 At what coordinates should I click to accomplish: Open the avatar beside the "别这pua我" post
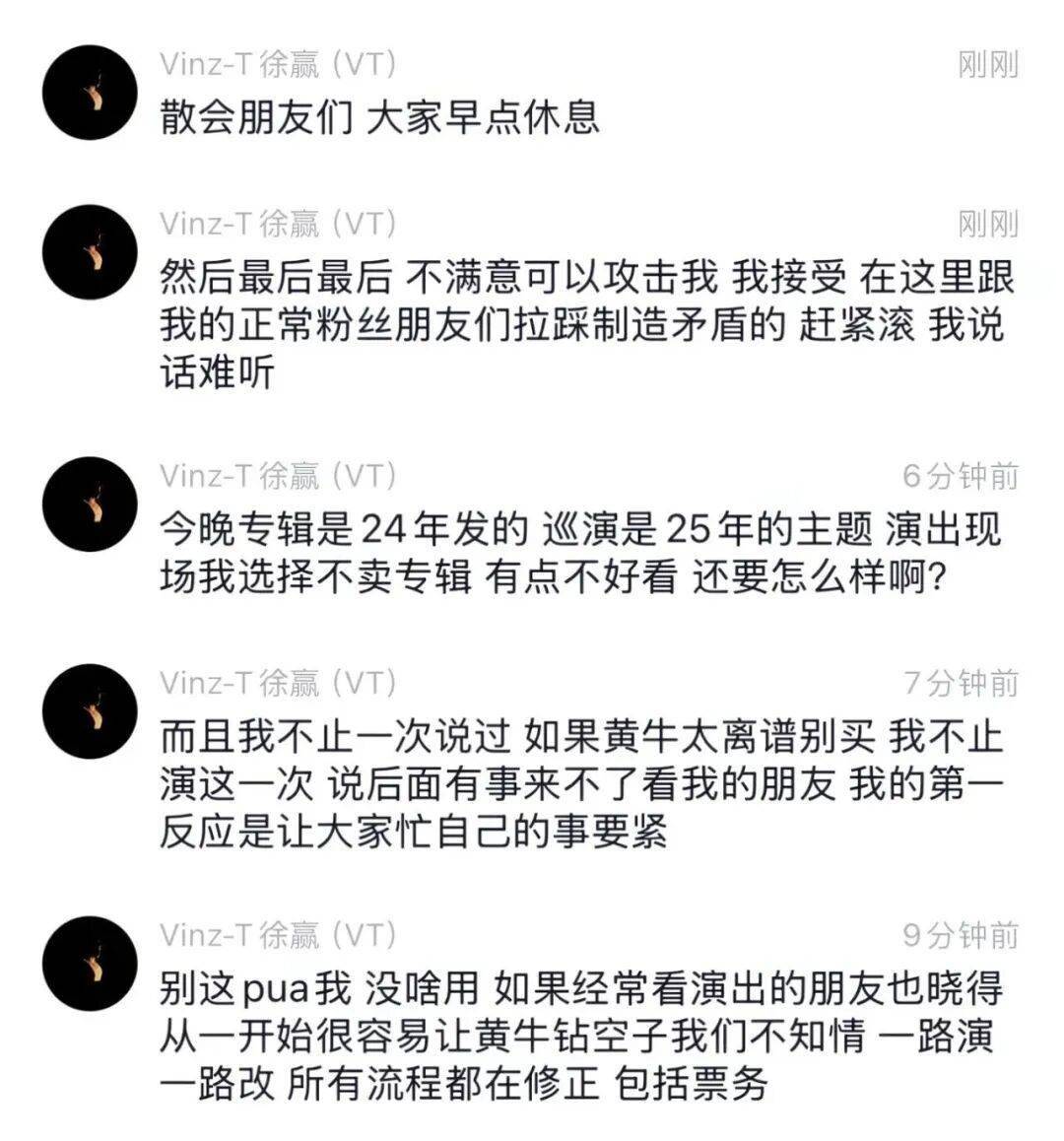(90, 964)
